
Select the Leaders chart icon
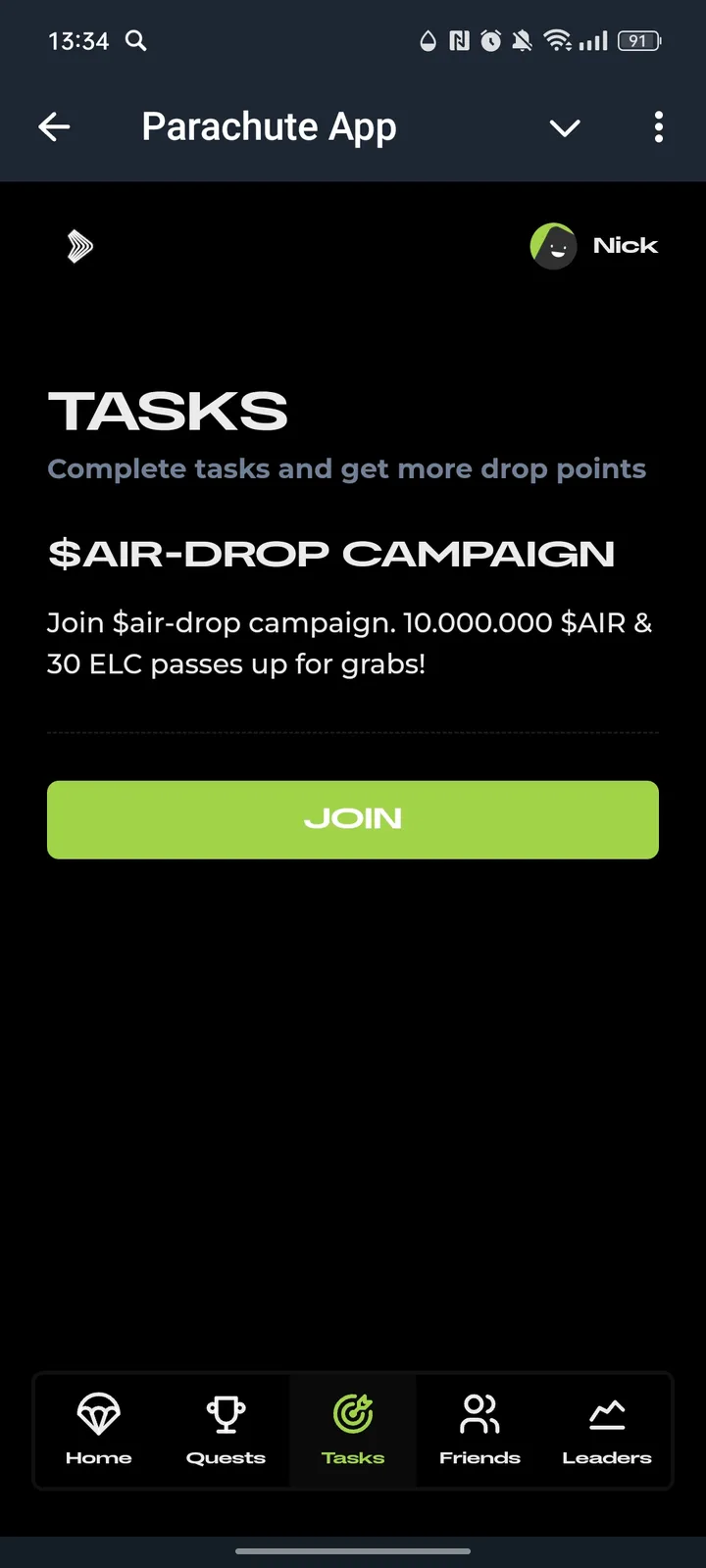click(606, 1414)
